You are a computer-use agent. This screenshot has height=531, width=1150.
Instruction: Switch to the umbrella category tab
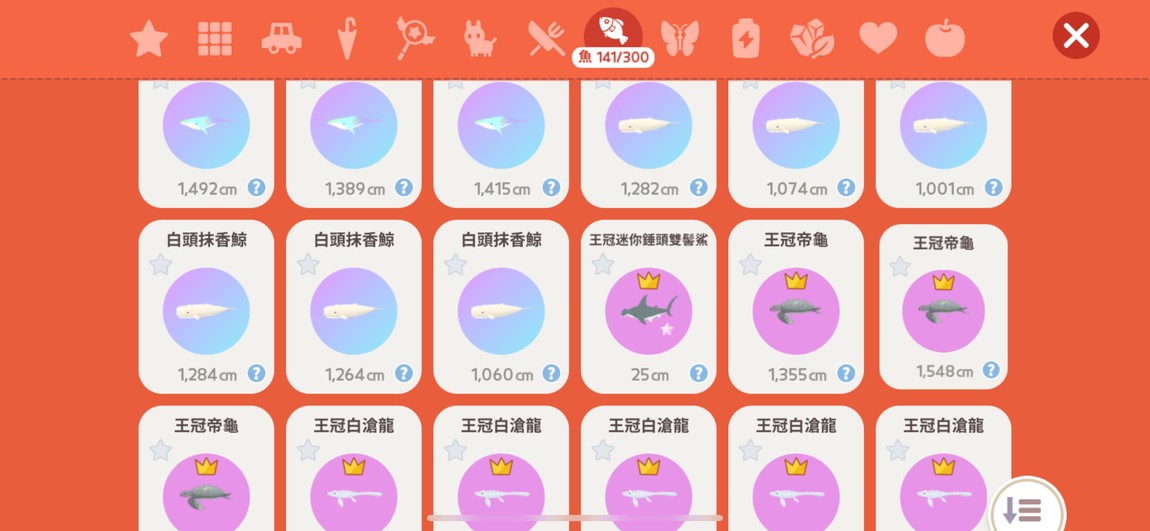[x=347, y=39]
